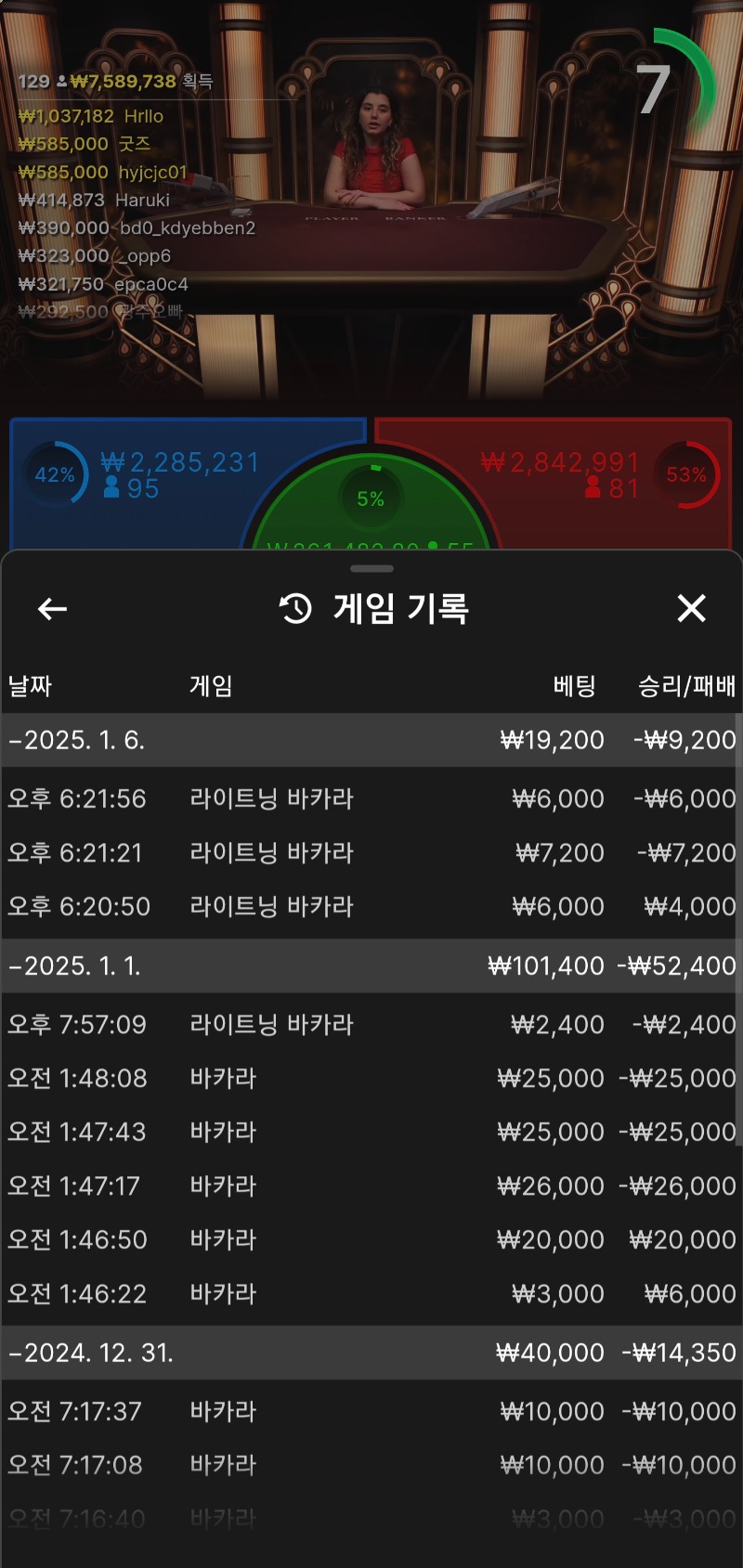
Task: Select the 오전 7:17:08 바카라 entry
Action: [371, 1465]
